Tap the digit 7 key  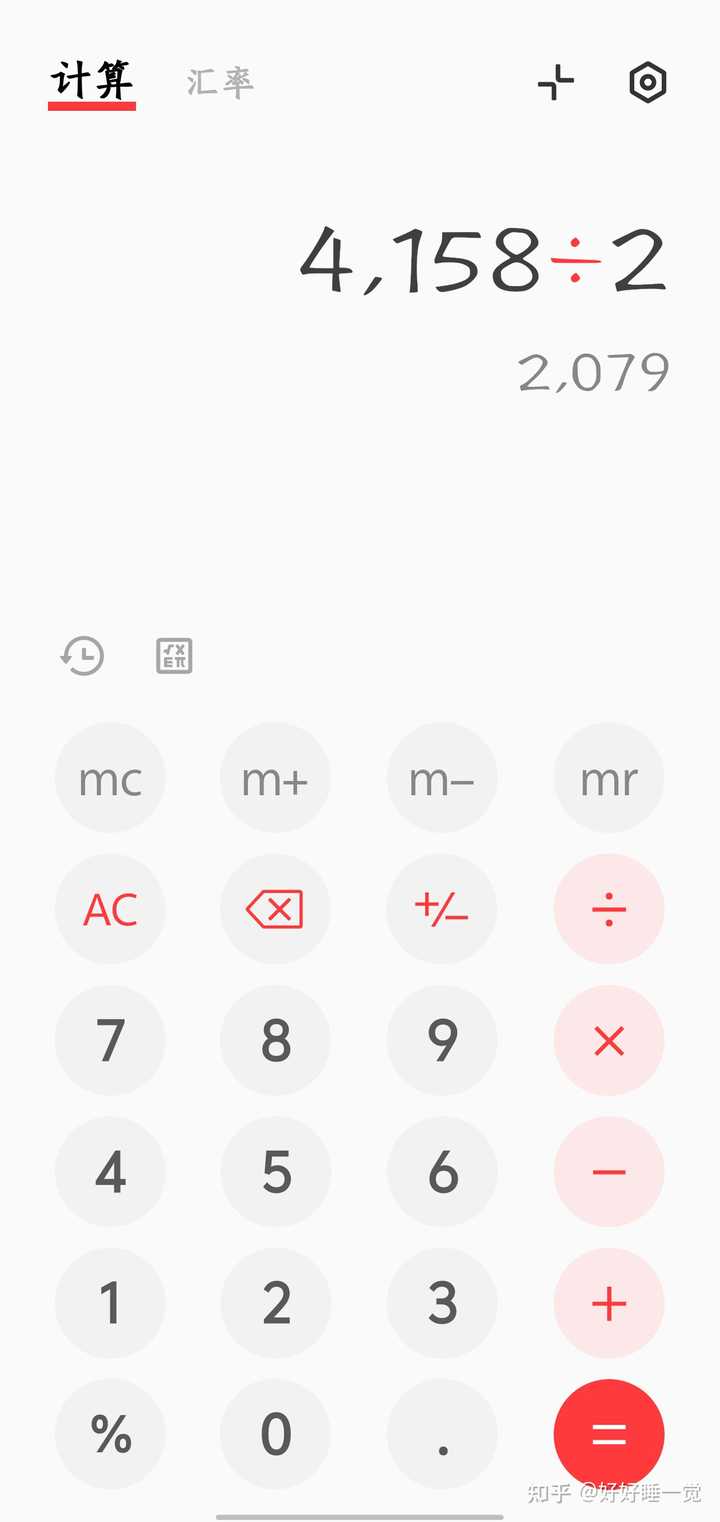pos(110,1041)
